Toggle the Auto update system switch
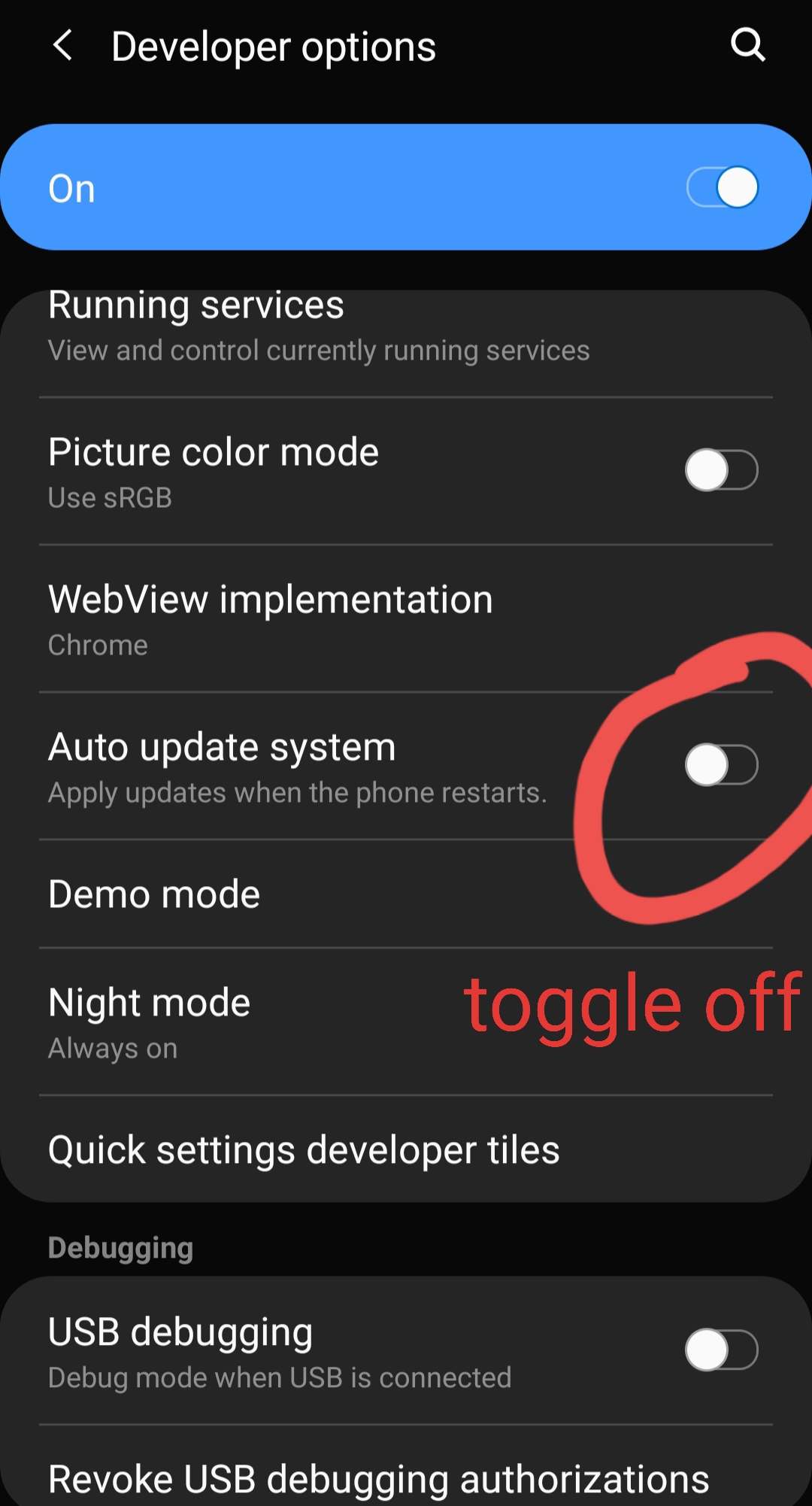Image resolution: width=812 pixels, height=1506 pixels. pyautogui.click(x=722, y=765)
